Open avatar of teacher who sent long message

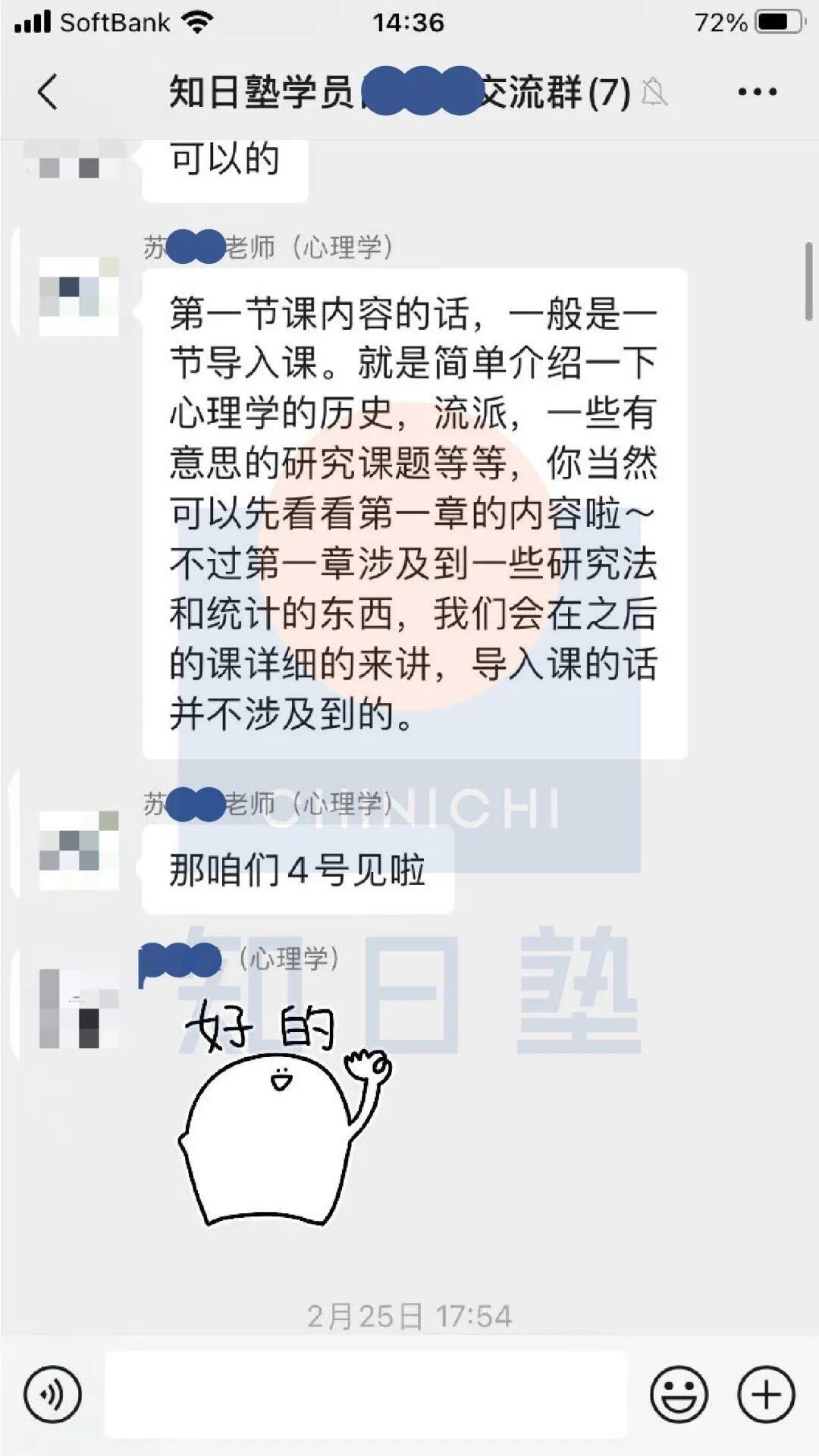(x=79, y=297)
